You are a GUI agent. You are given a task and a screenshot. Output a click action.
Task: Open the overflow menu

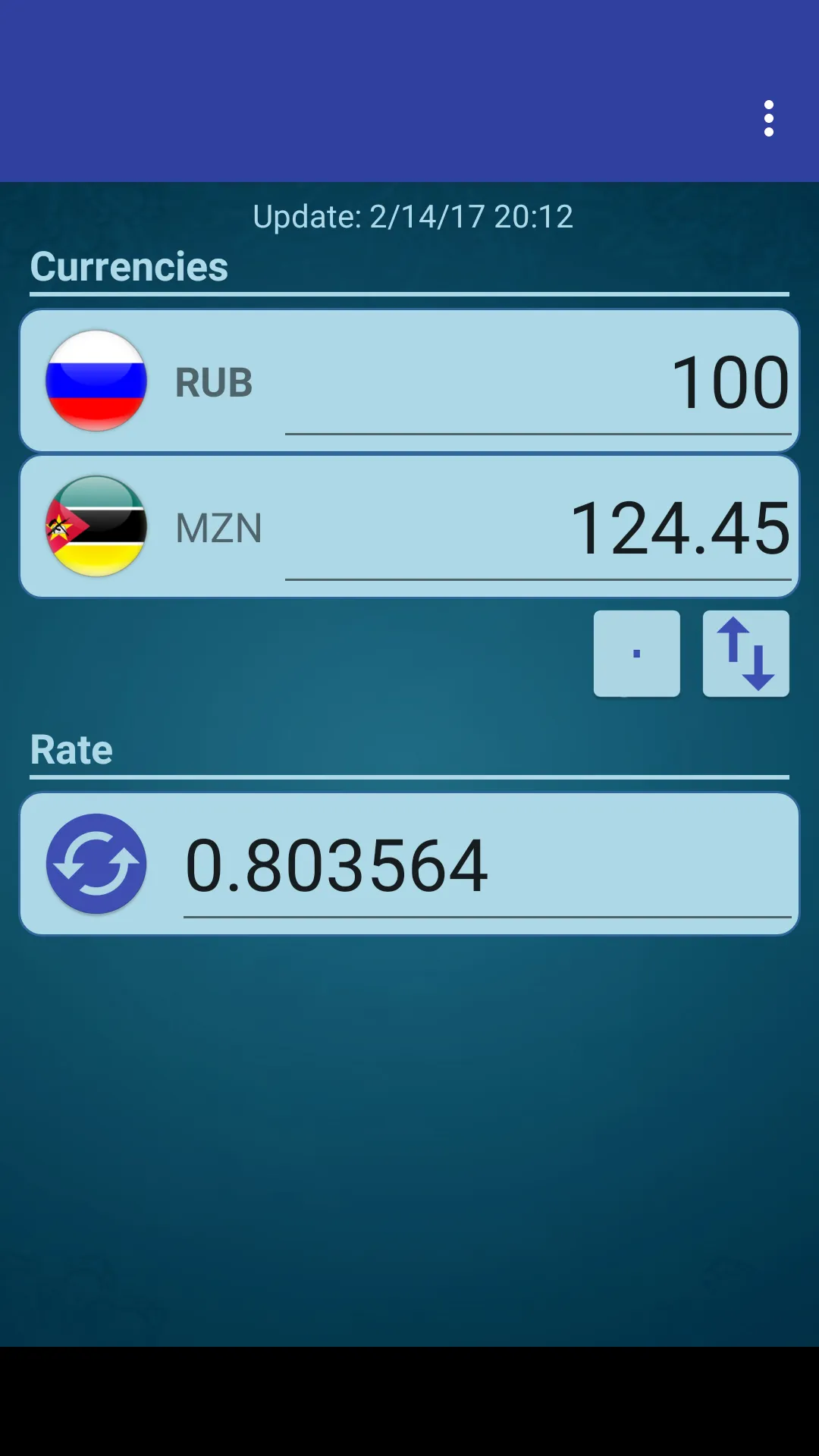pos(768,119)
